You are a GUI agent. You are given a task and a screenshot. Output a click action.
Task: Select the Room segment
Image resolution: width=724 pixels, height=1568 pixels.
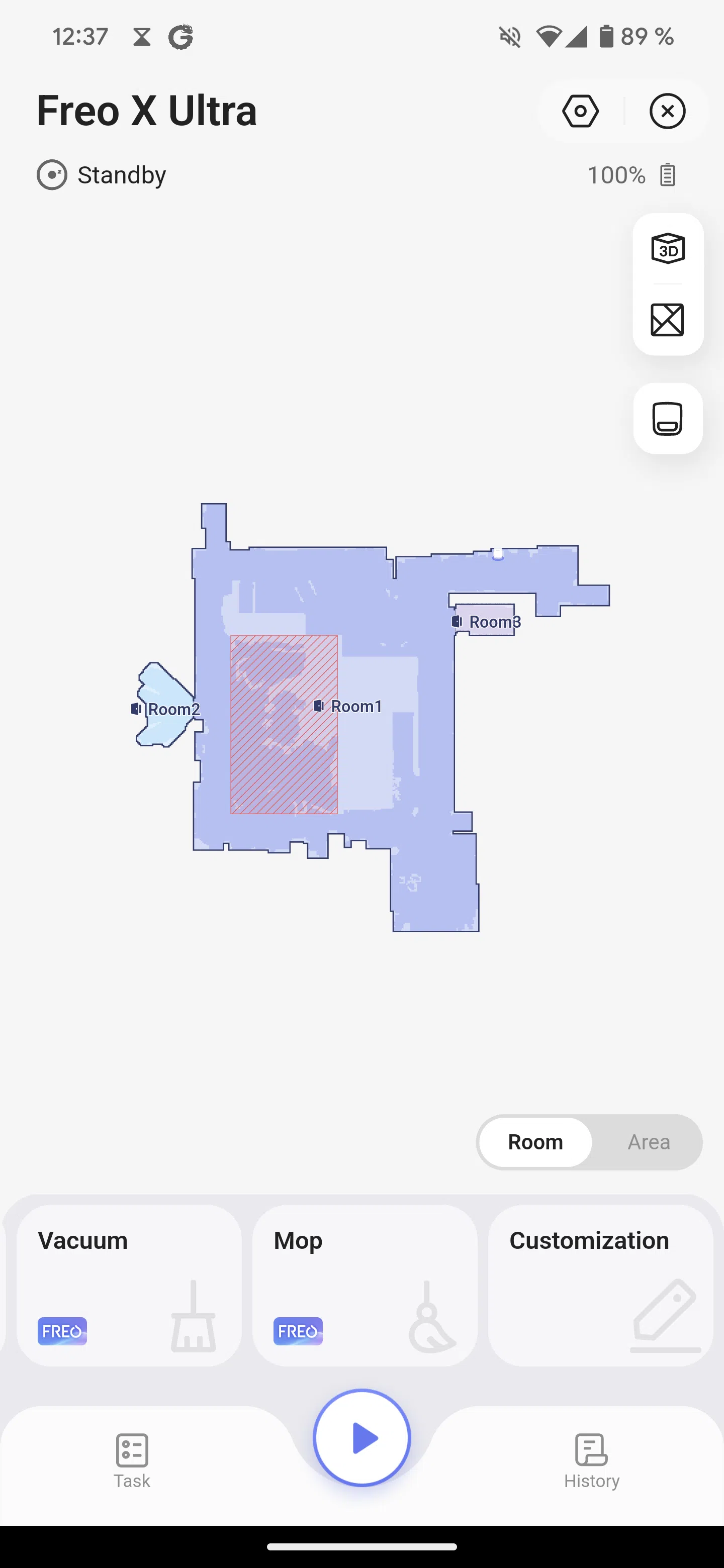click(535, 1142)
